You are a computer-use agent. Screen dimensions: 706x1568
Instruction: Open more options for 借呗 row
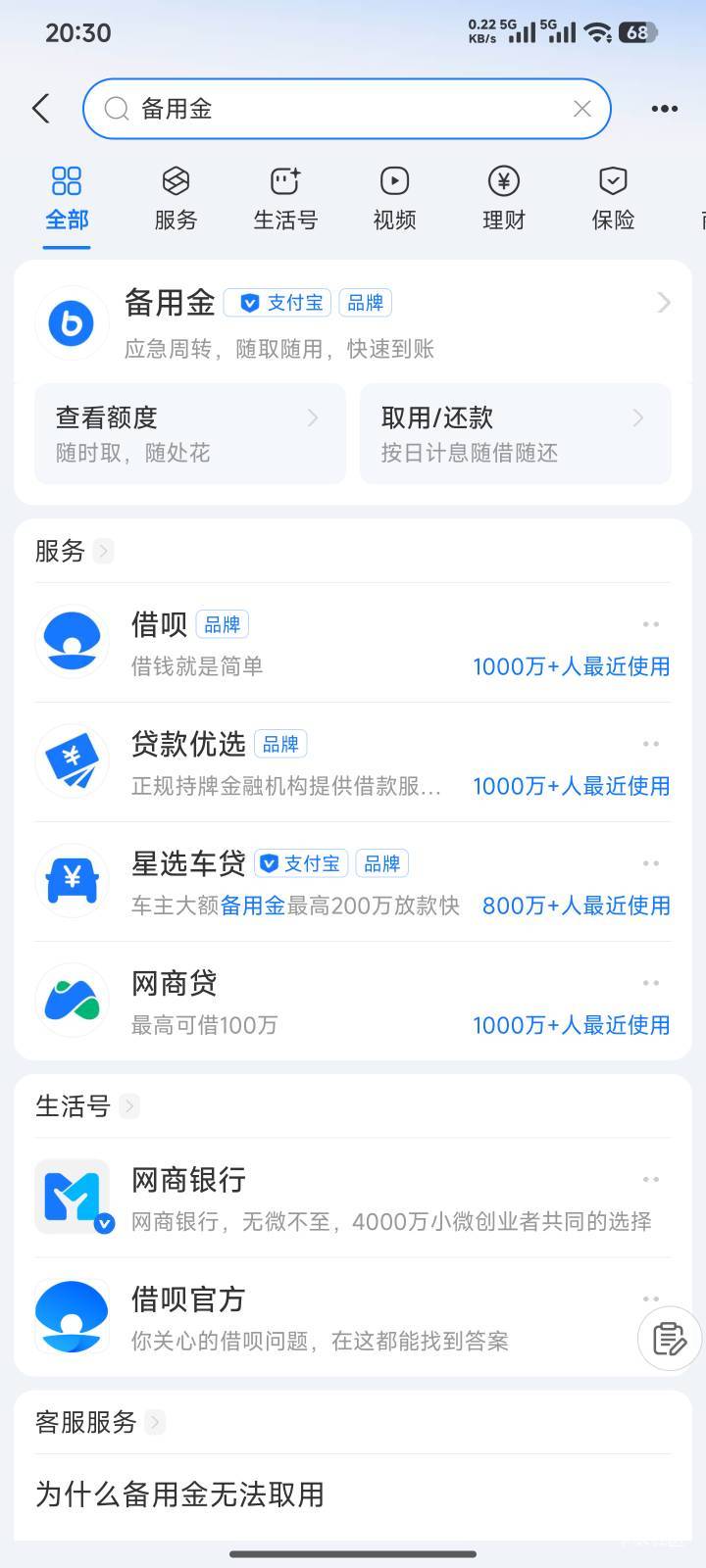point(650,624)
